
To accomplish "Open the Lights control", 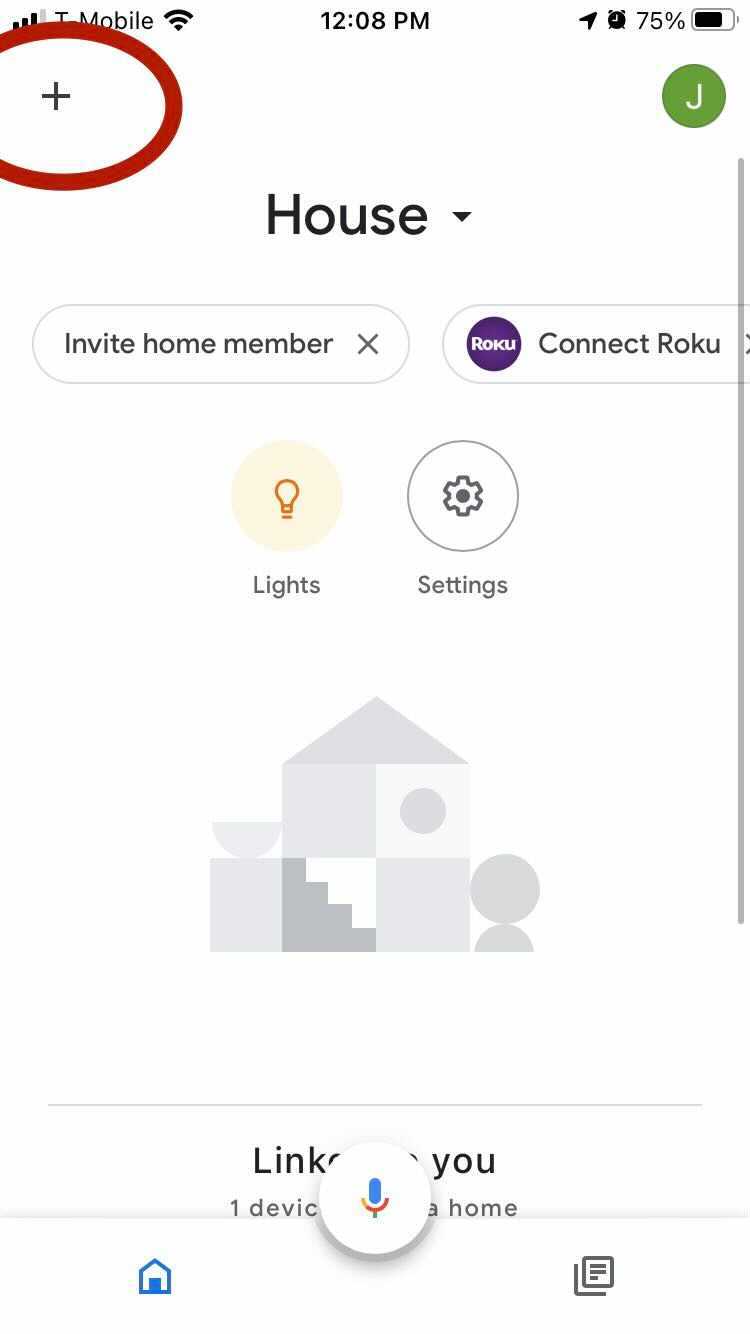I will tap(287, 497).
